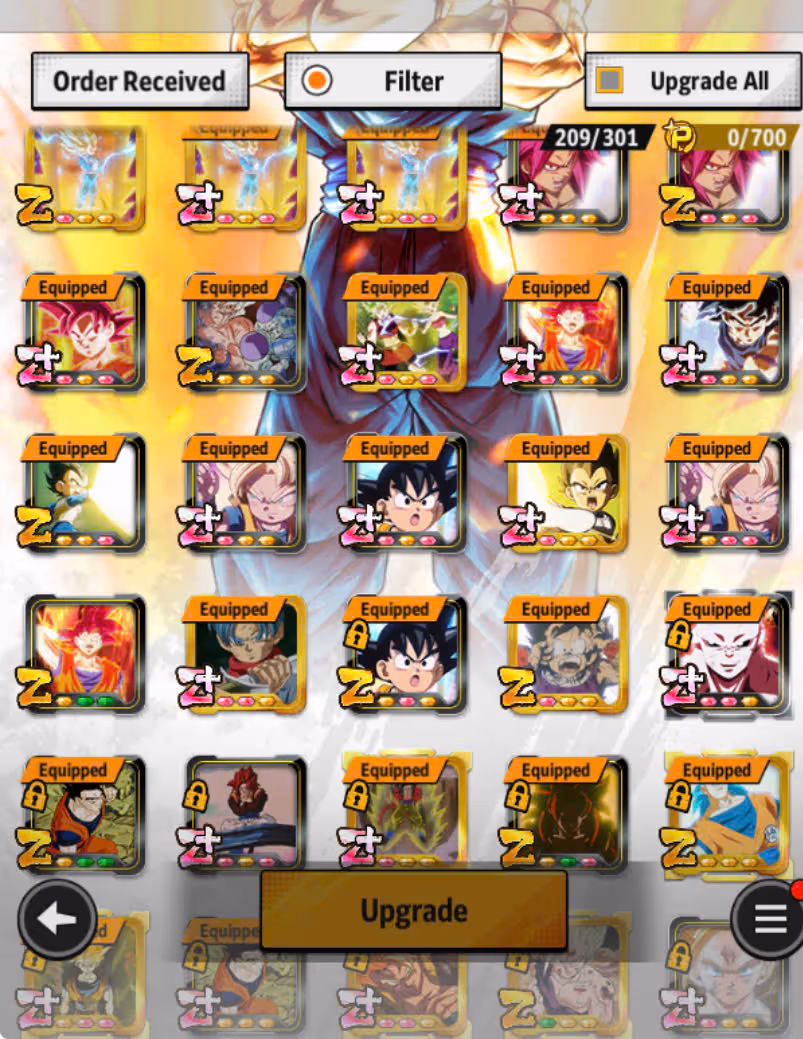The width and height of the screenshot is (803, 1039).
Task: Open the Filter options
Action: 392,81
